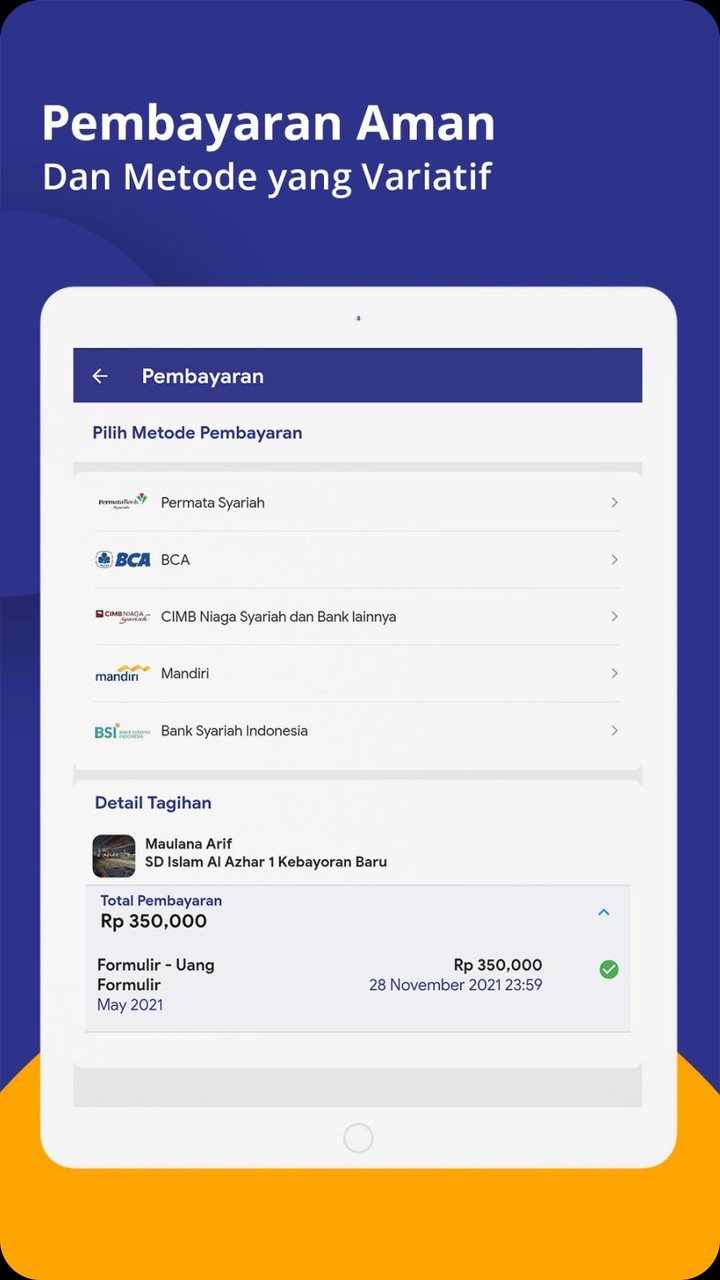Click Maulana Arif's school thumbnail image
Image resolution: width=720 pixels, height=1280 pixels.
(x=113, y=856)
